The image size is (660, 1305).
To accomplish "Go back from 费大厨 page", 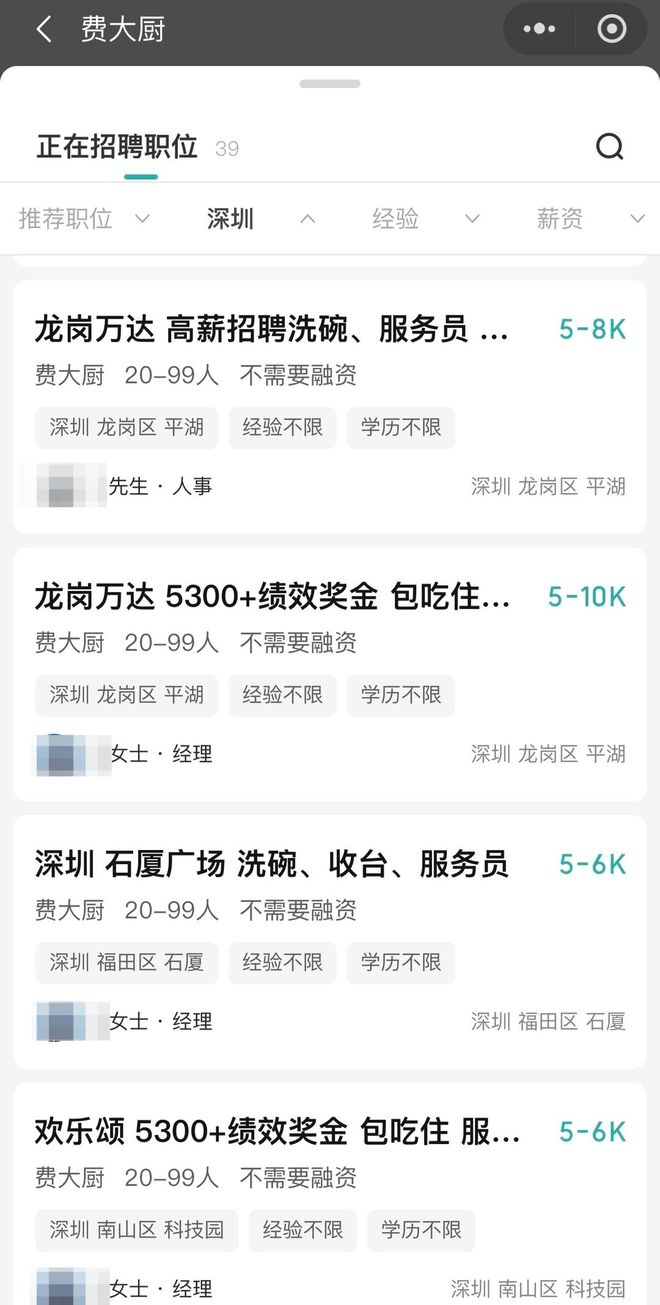I will 43,29.
